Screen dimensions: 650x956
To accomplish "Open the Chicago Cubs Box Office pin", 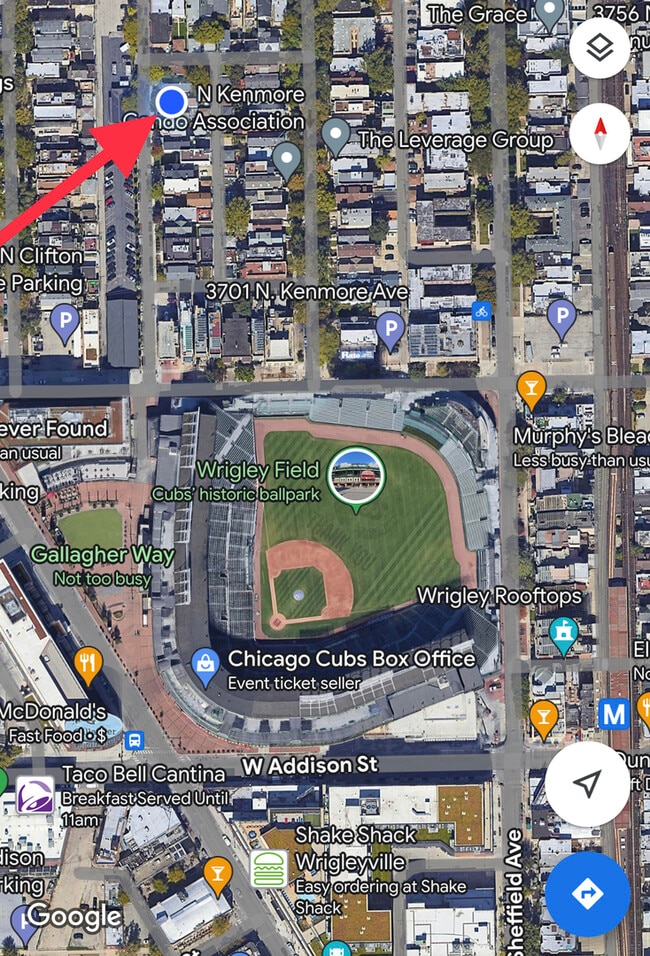I will [x=206, y=665].
